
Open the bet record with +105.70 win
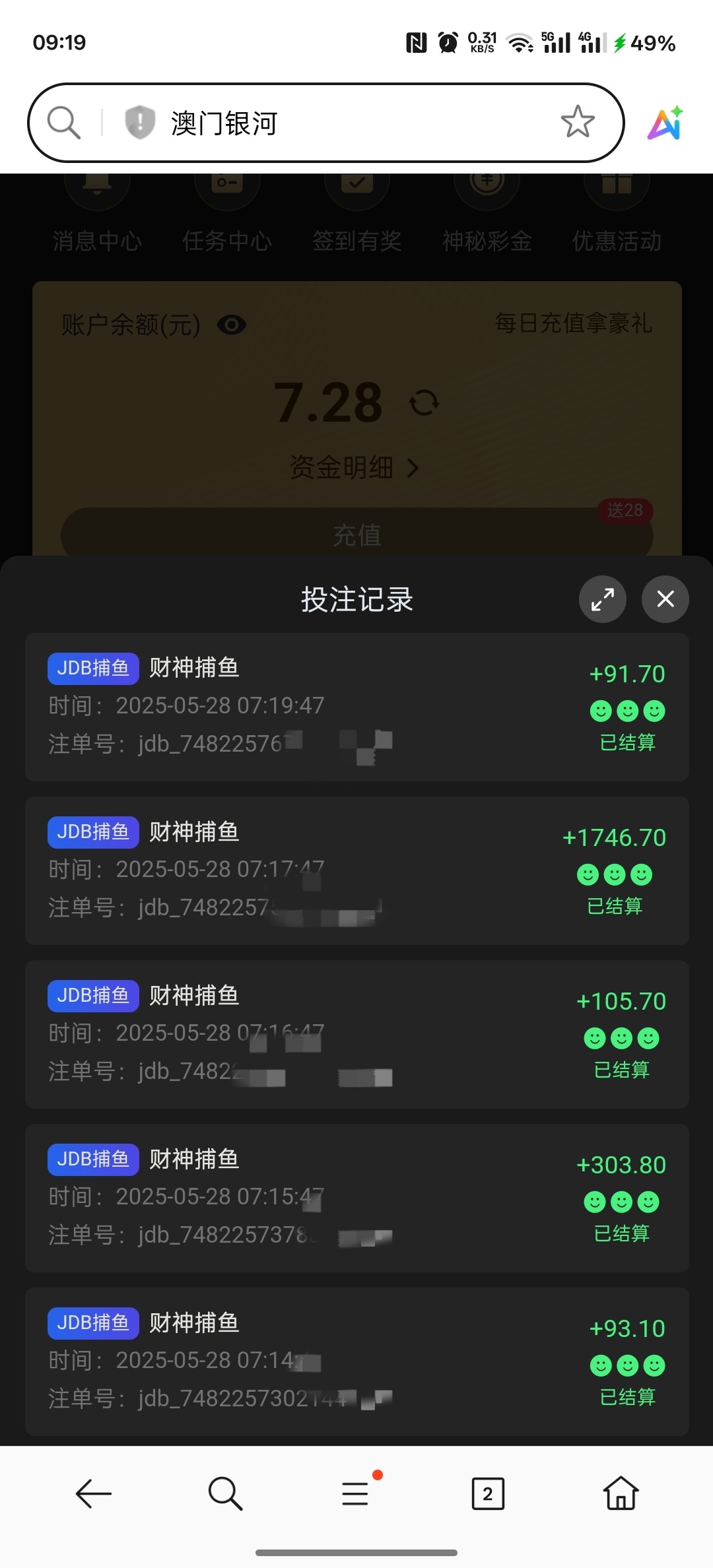[356, 1034]
